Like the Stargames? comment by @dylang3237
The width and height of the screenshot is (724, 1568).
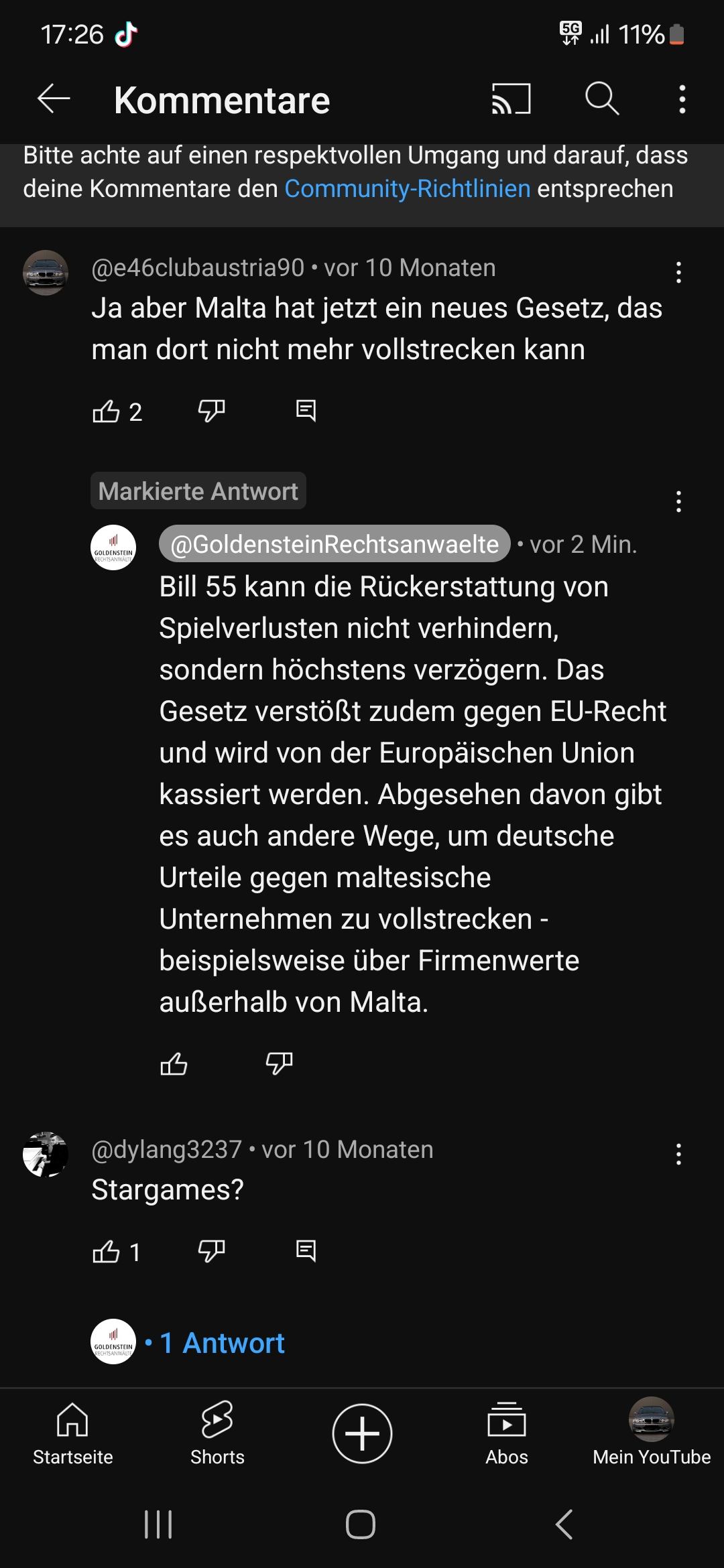click(x=106, y=1252)
